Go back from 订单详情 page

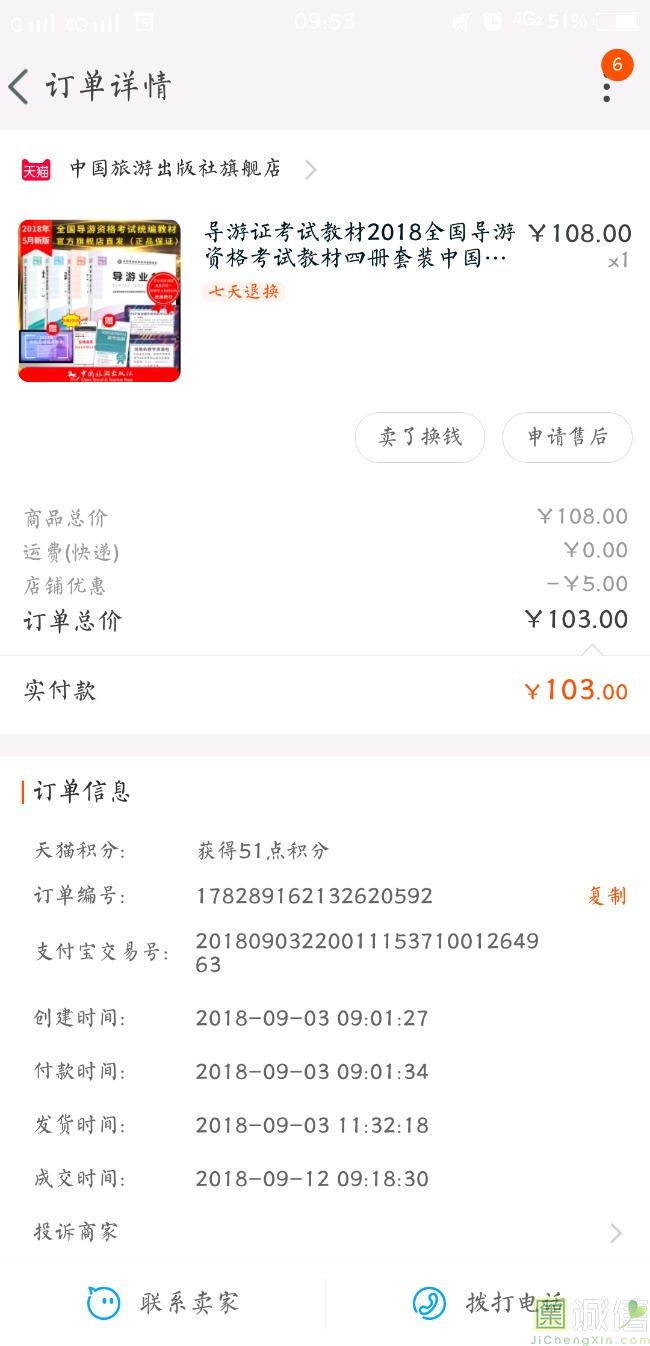pos(20,87)
